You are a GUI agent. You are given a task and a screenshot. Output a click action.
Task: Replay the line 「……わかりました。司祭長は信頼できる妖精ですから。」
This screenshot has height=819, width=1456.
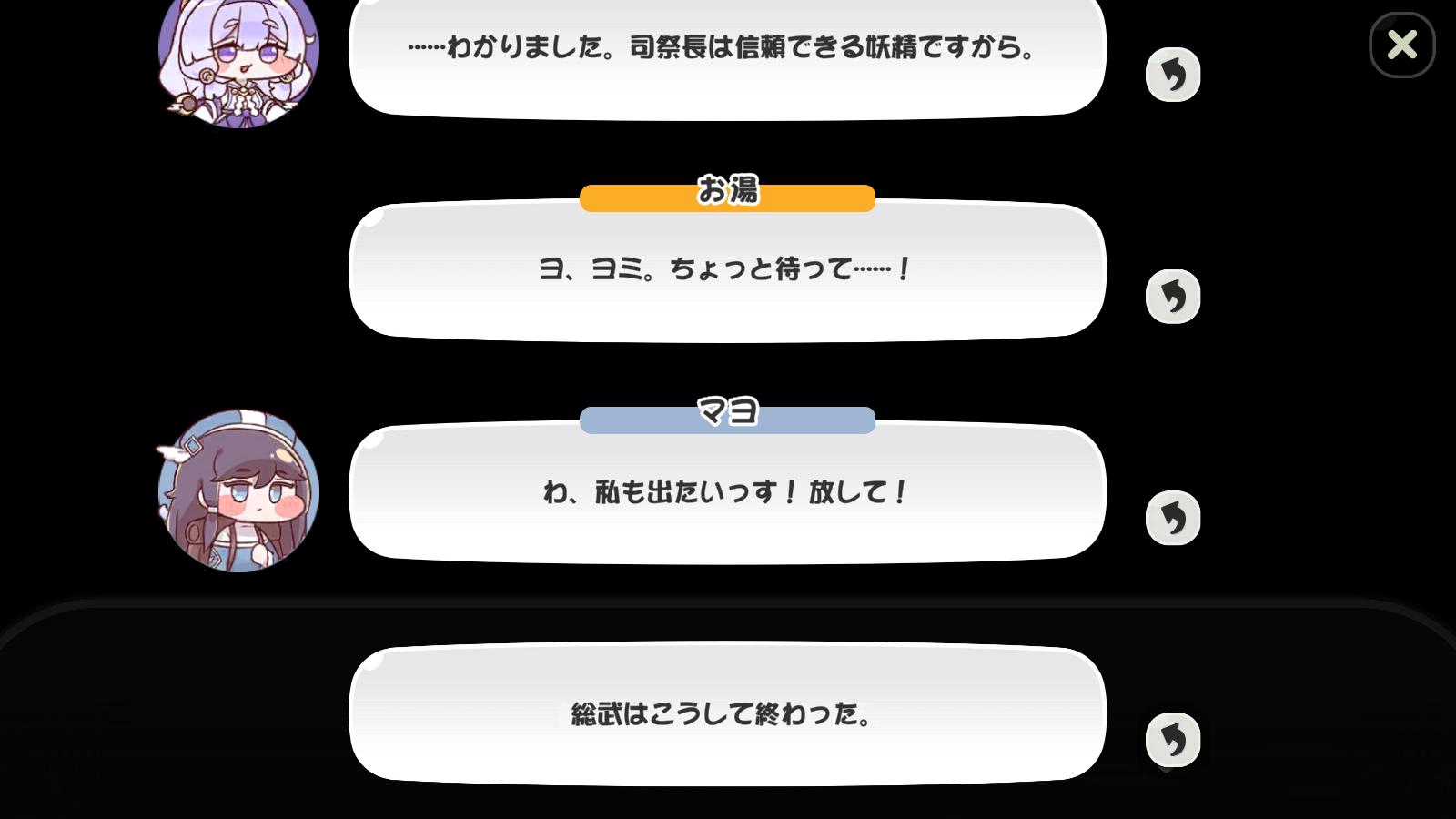click(1172, 75)
